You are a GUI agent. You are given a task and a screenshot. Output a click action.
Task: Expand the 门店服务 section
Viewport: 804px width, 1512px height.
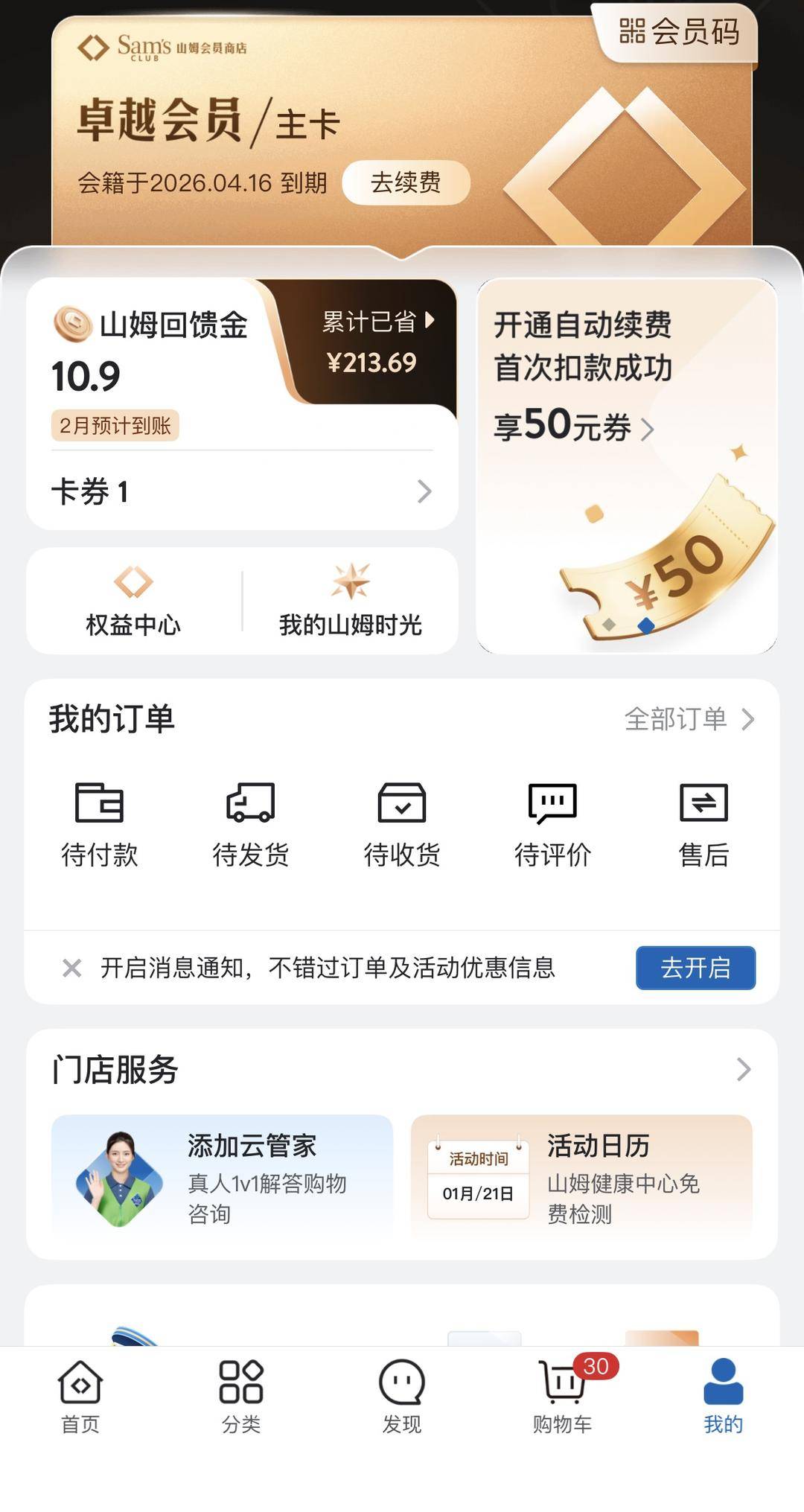(x=743, y=1070)
